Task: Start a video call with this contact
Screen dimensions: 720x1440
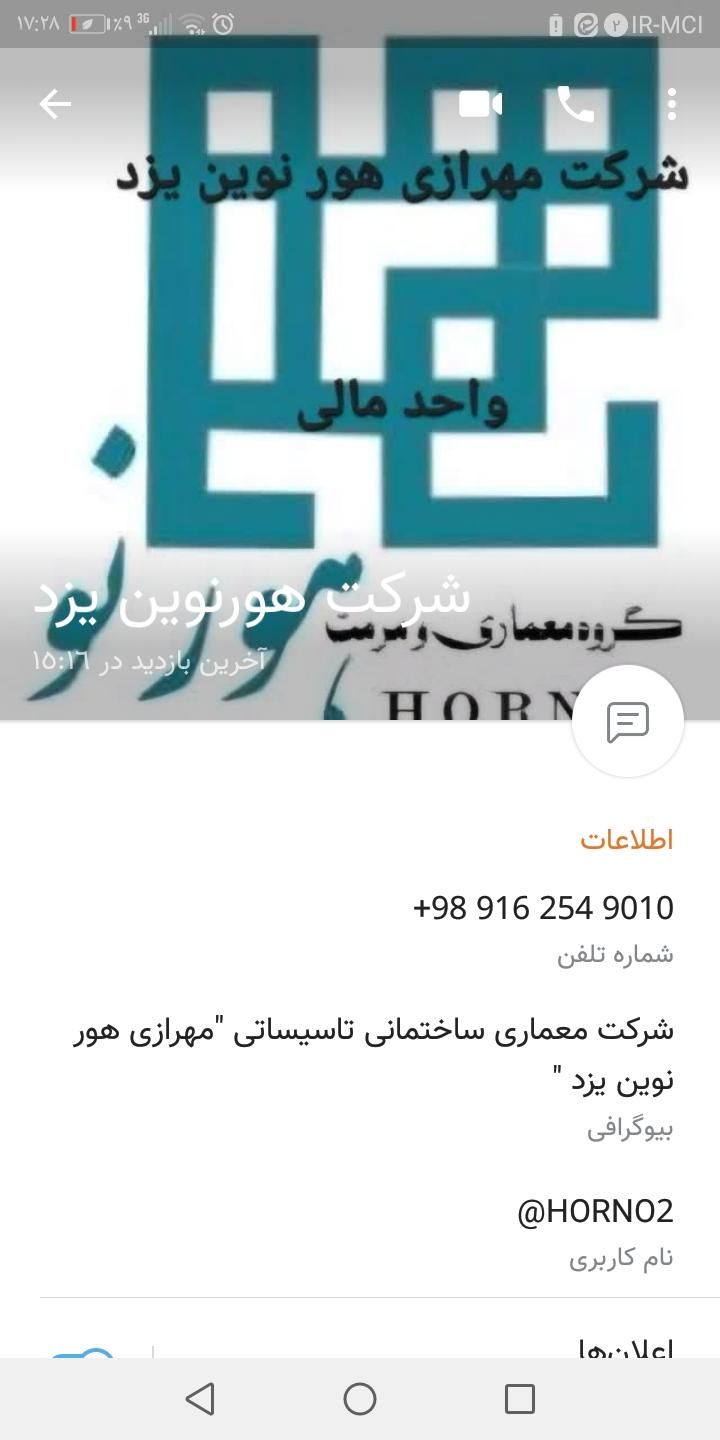Action: (x=480, y=104)
